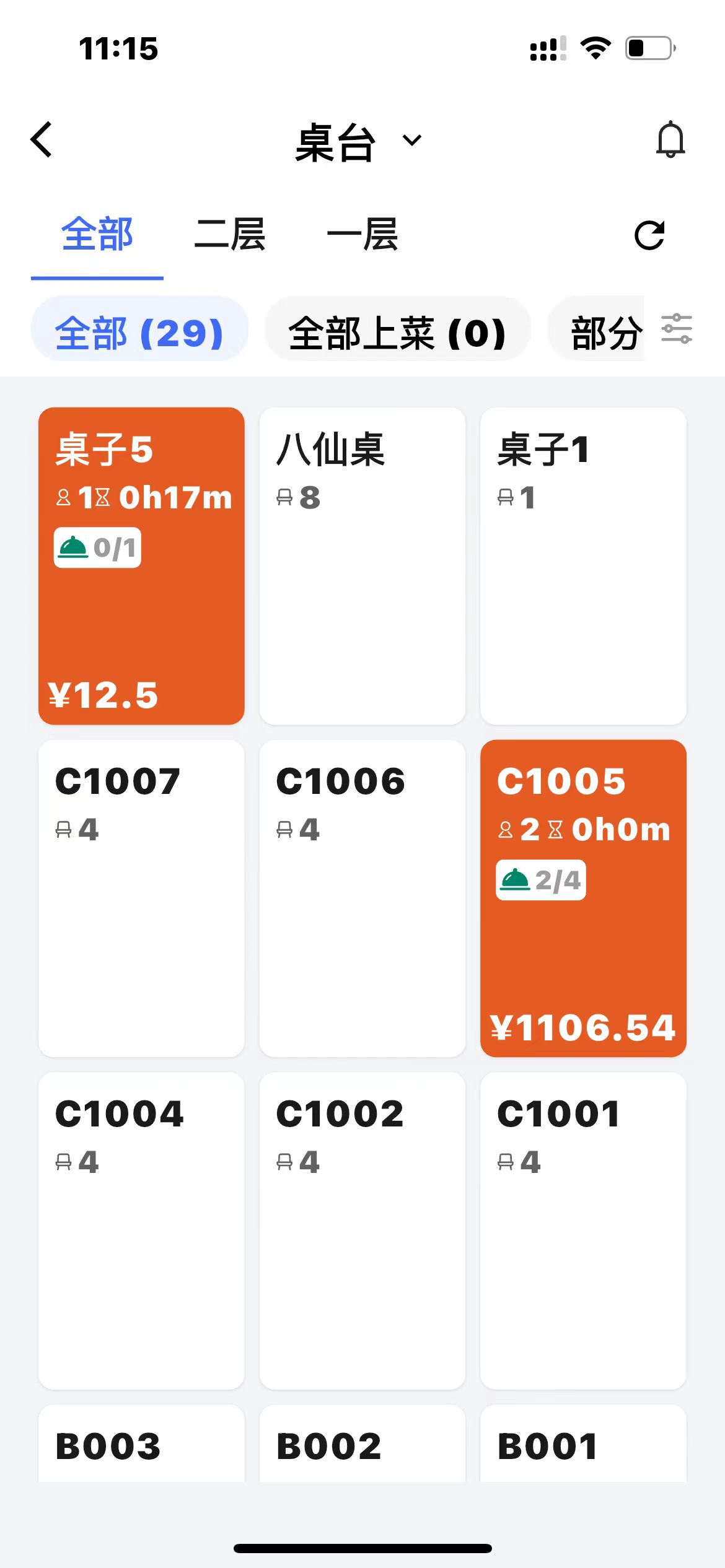Open table C1007

click(x=141, y=898)
